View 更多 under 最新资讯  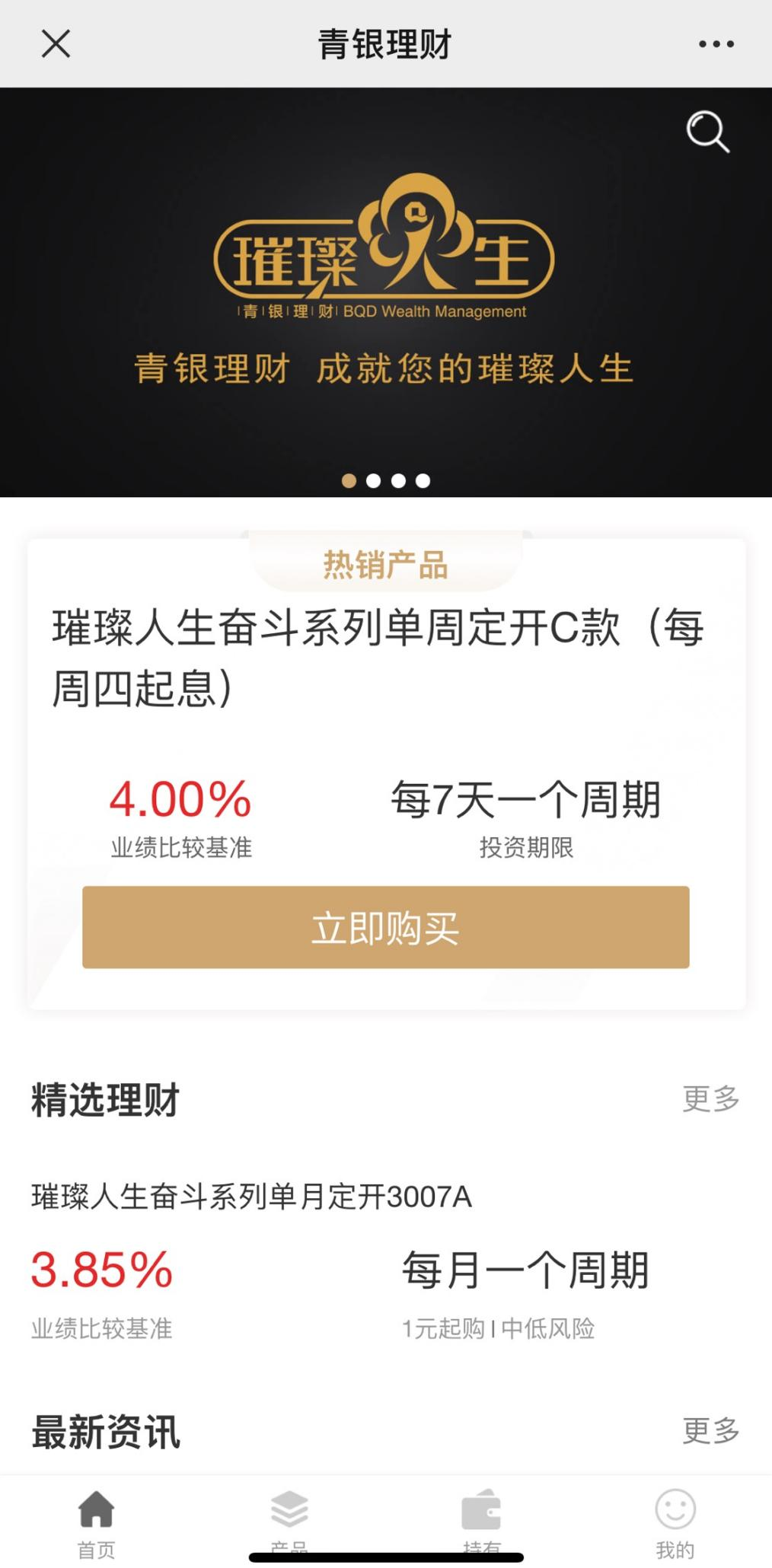click(710, 1430)
